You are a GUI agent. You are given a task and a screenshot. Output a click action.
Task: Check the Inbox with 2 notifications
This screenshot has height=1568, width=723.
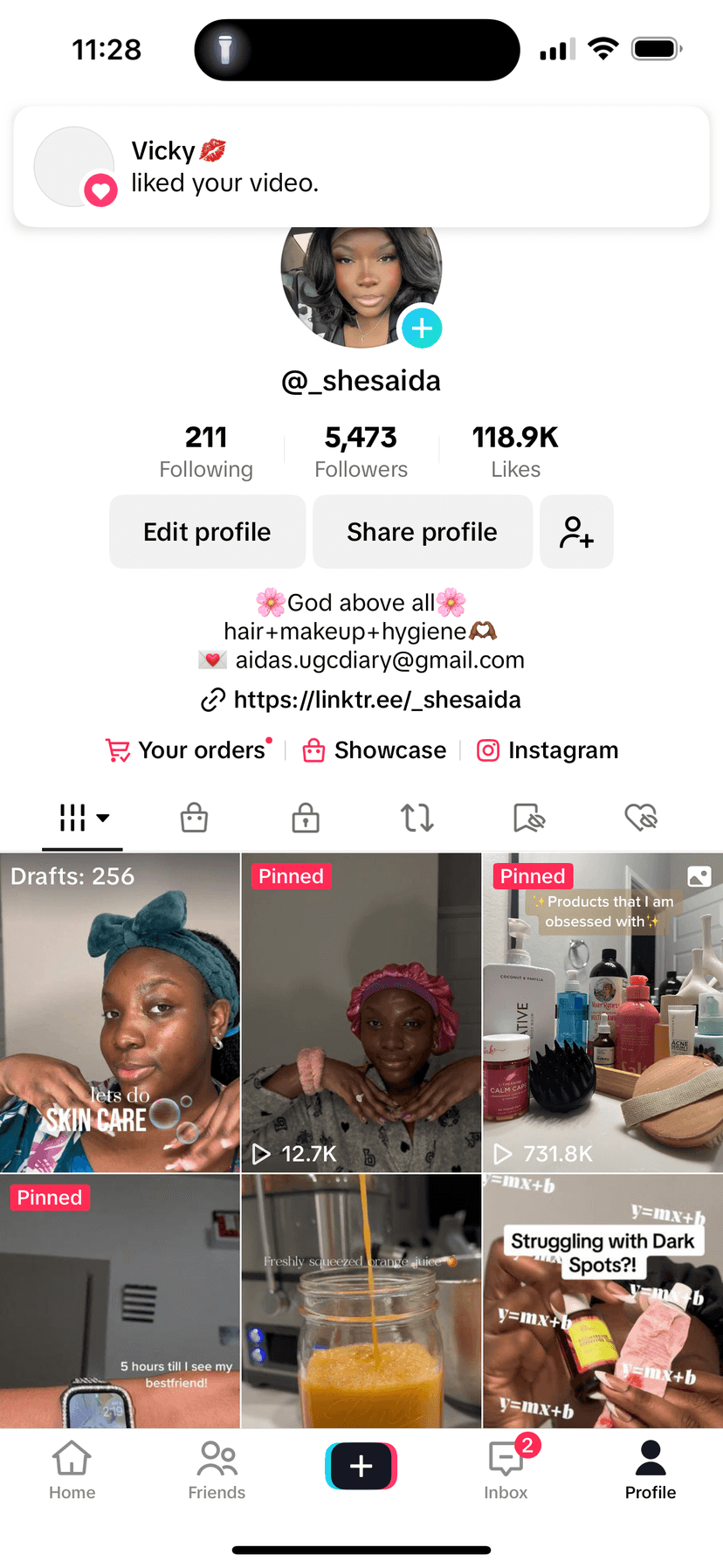[x=506, y=1471]
